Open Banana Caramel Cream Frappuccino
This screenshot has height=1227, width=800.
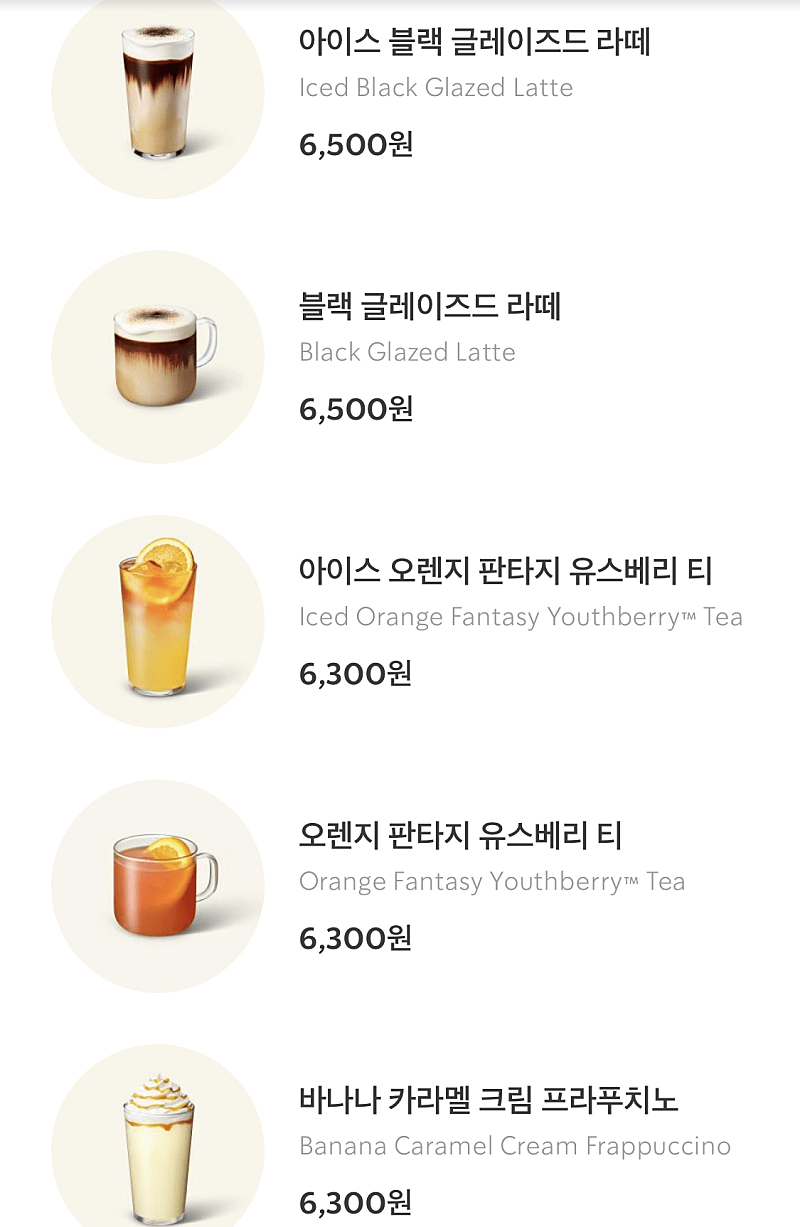(488, 1101)
